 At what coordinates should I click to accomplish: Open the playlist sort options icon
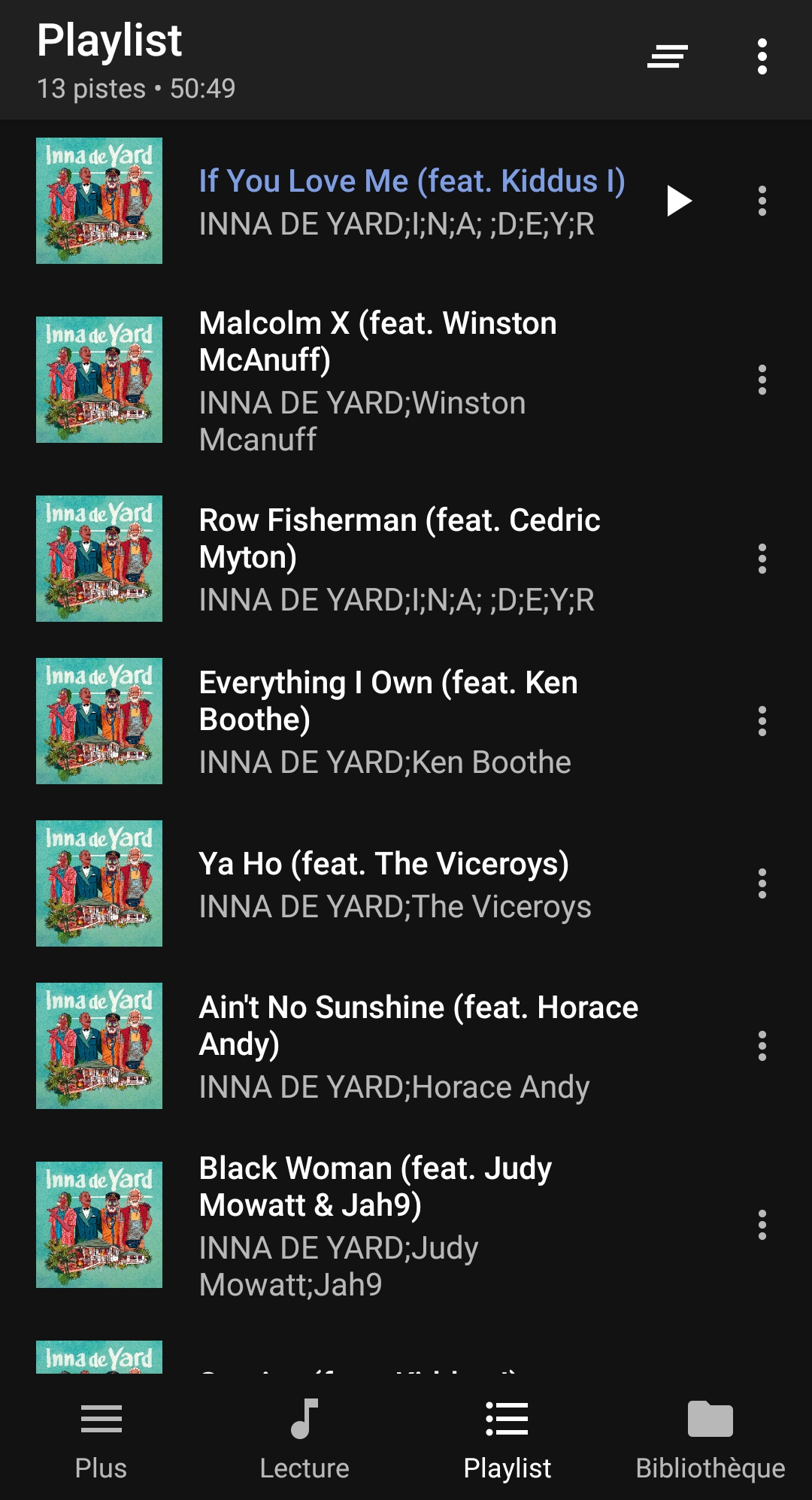(x=667, y=56)
